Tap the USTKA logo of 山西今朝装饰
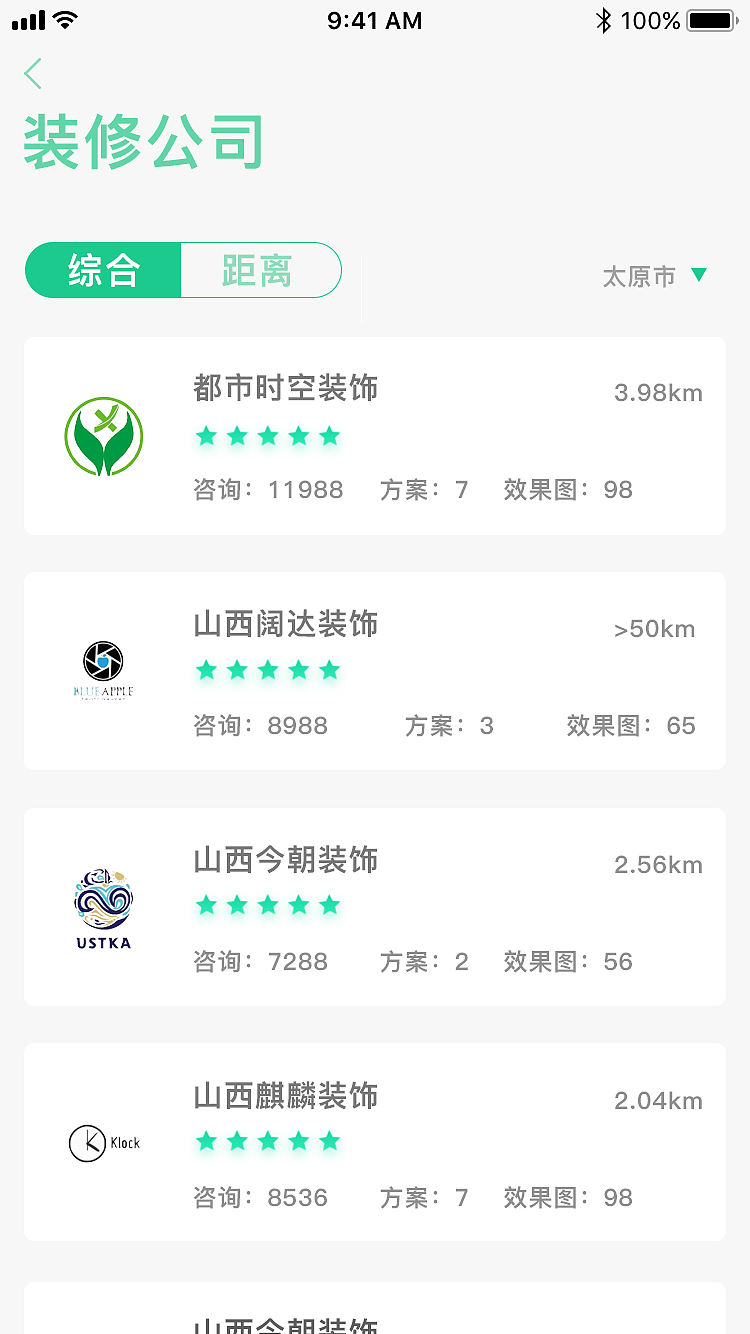Viewport: 750px width, 1334px height. tap(103, 906)
